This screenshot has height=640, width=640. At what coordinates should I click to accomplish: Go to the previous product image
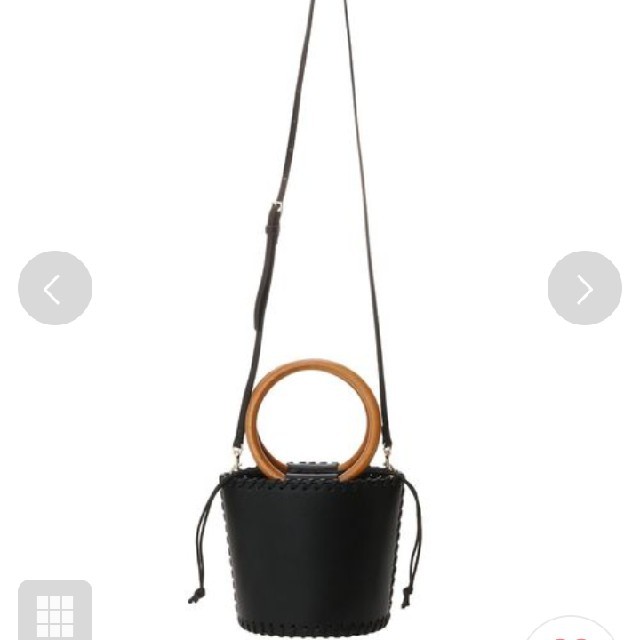coord(55,288)
